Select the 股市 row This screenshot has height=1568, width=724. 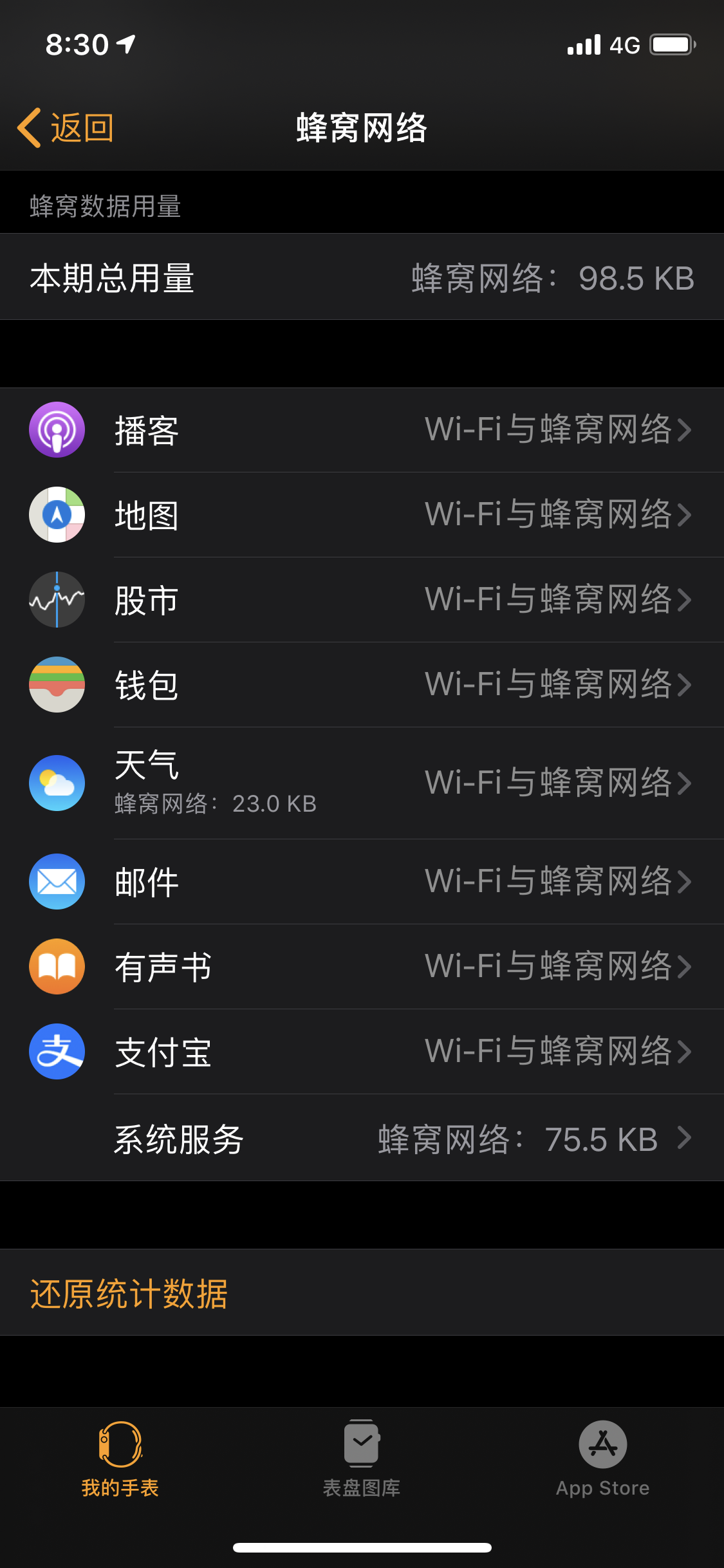click(x=362, y=600)
